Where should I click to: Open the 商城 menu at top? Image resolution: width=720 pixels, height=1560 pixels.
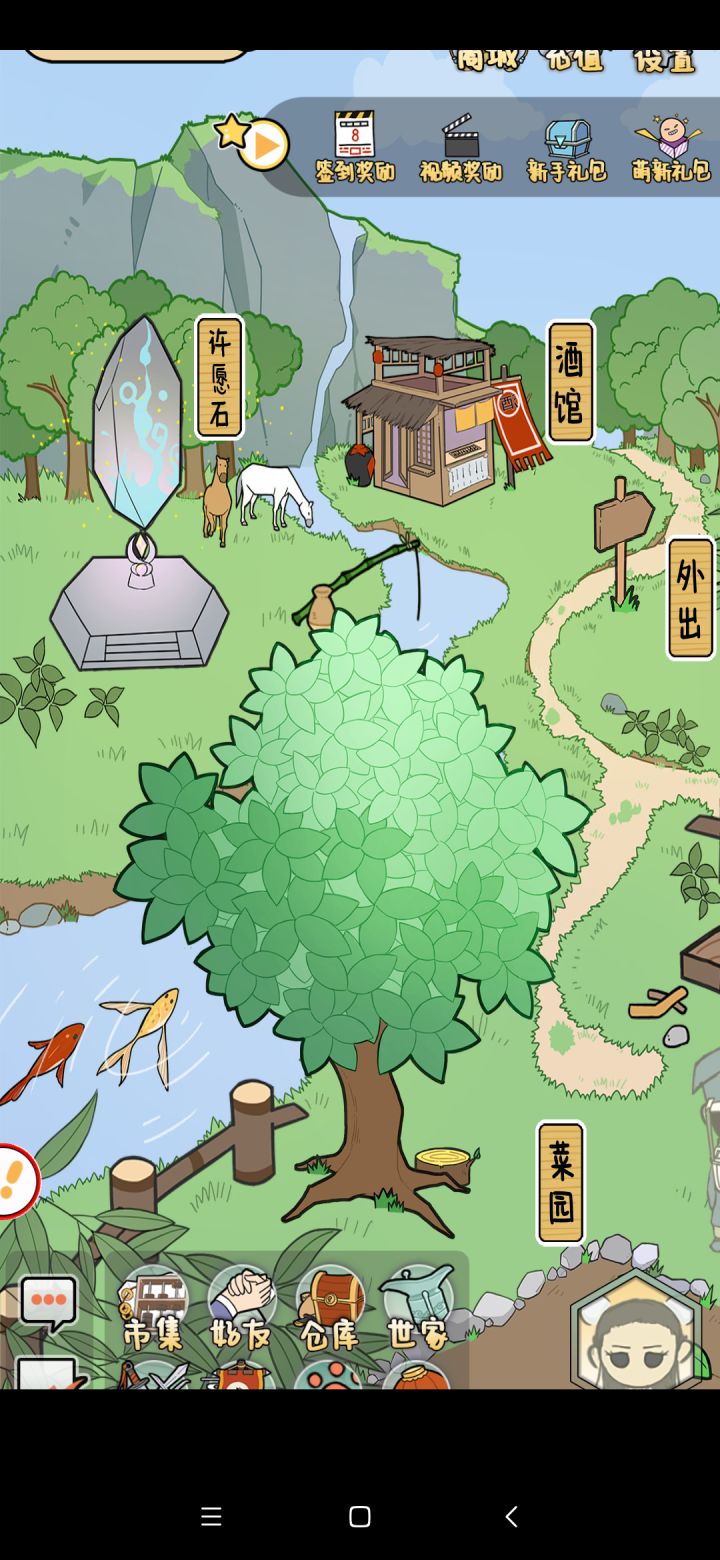pyautogui.click(x=487, y=57)
